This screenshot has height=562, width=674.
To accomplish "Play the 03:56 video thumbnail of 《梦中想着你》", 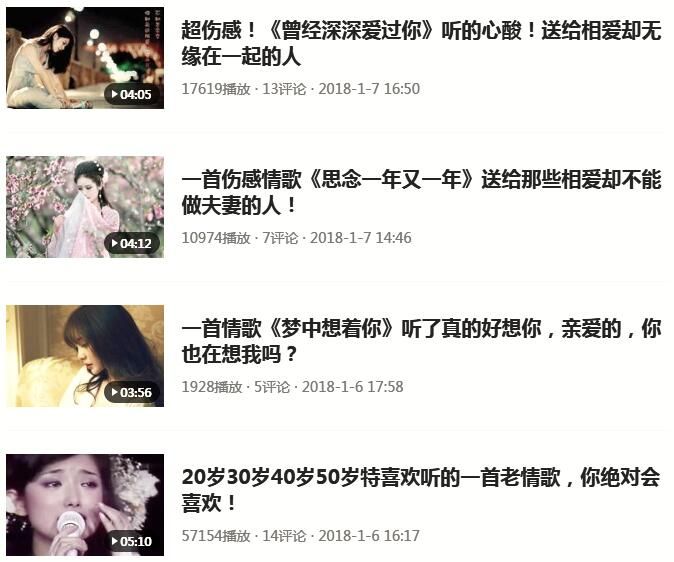I will (x=85, y=356).
